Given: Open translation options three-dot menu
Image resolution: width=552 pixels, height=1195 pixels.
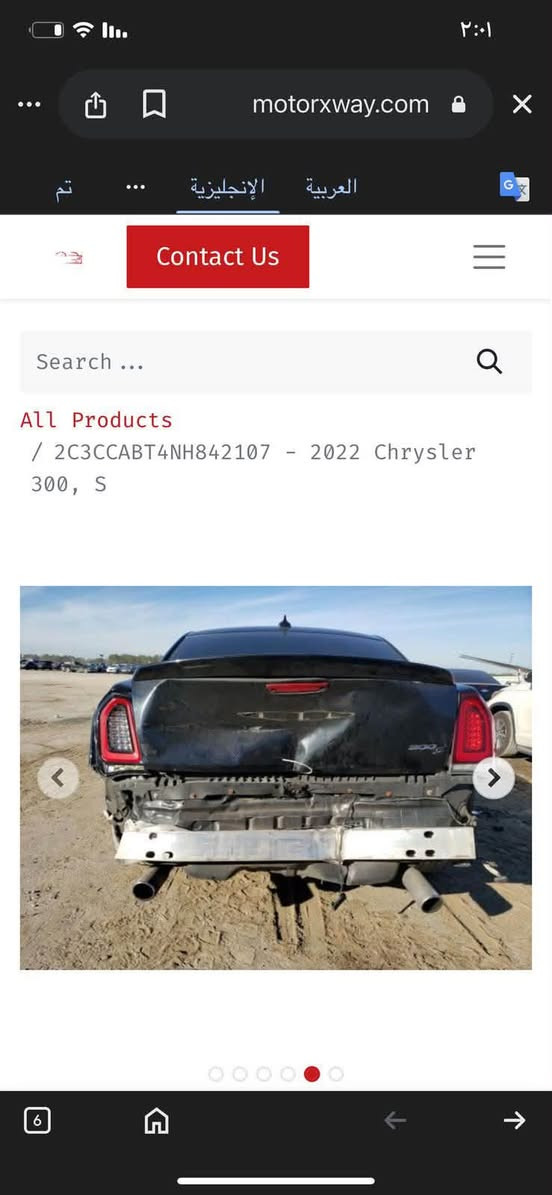Looking at the screenshot, I should 136,187.
